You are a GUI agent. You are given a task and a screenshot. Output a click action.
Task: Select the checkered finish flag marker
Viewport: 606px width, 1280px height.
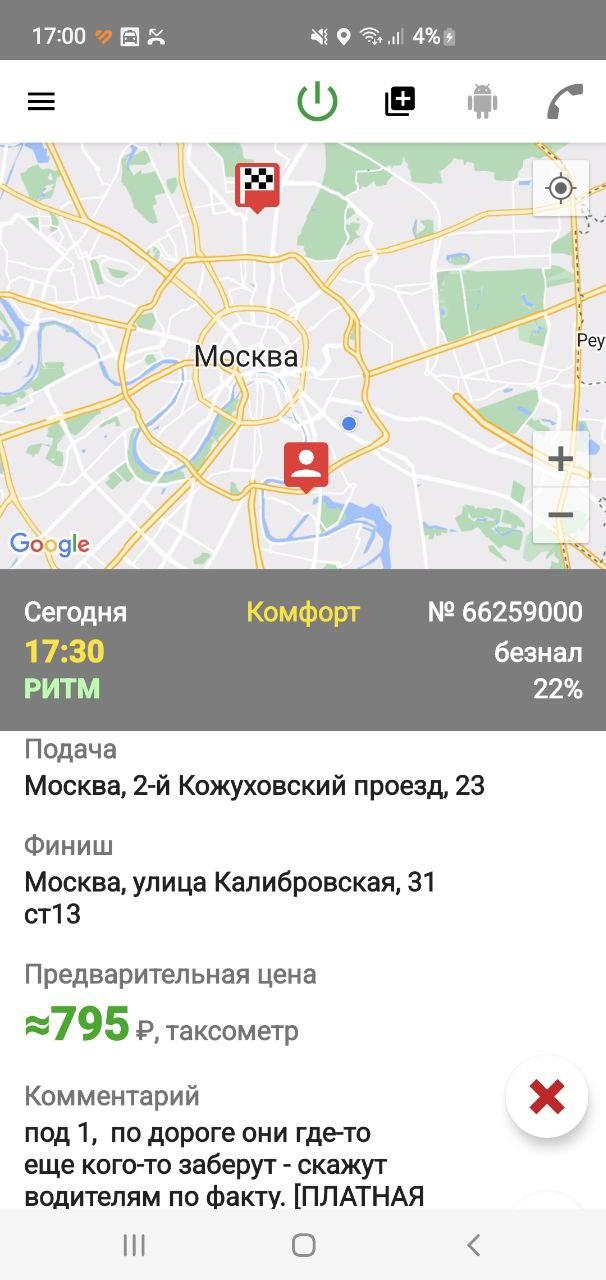tap(257, 187)
